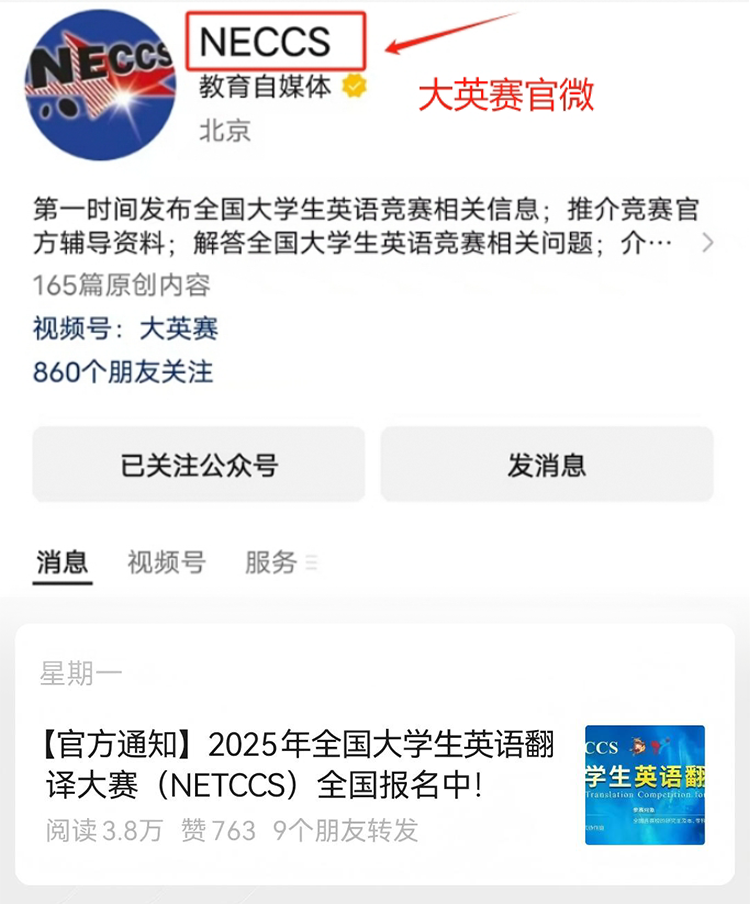This screenshot has height=904, width=750.
Task: Tap the 已关注公众号 button
Action: (199, 465)
